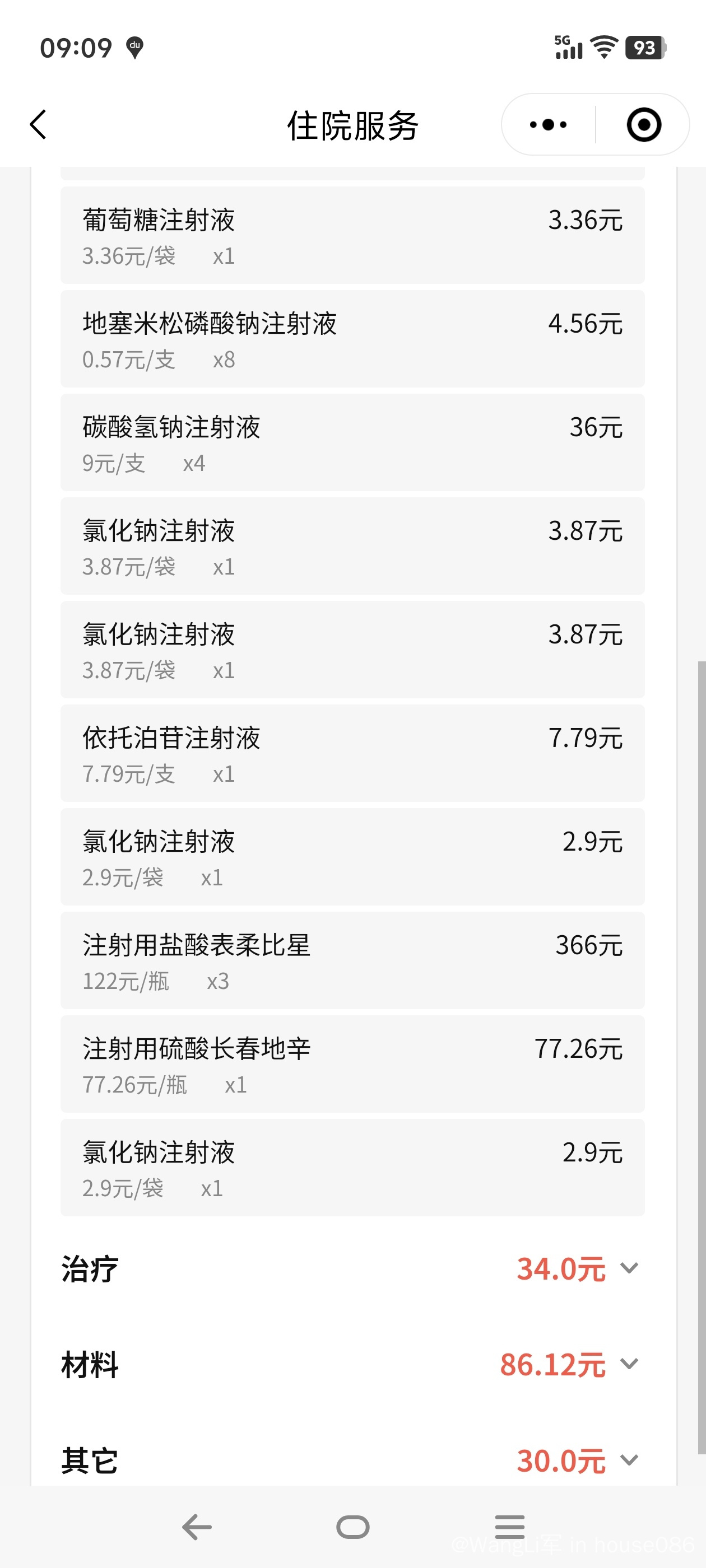706x1568 pixels.
Task: Open the mini program more options menu
Action: (x=548, y=125)
